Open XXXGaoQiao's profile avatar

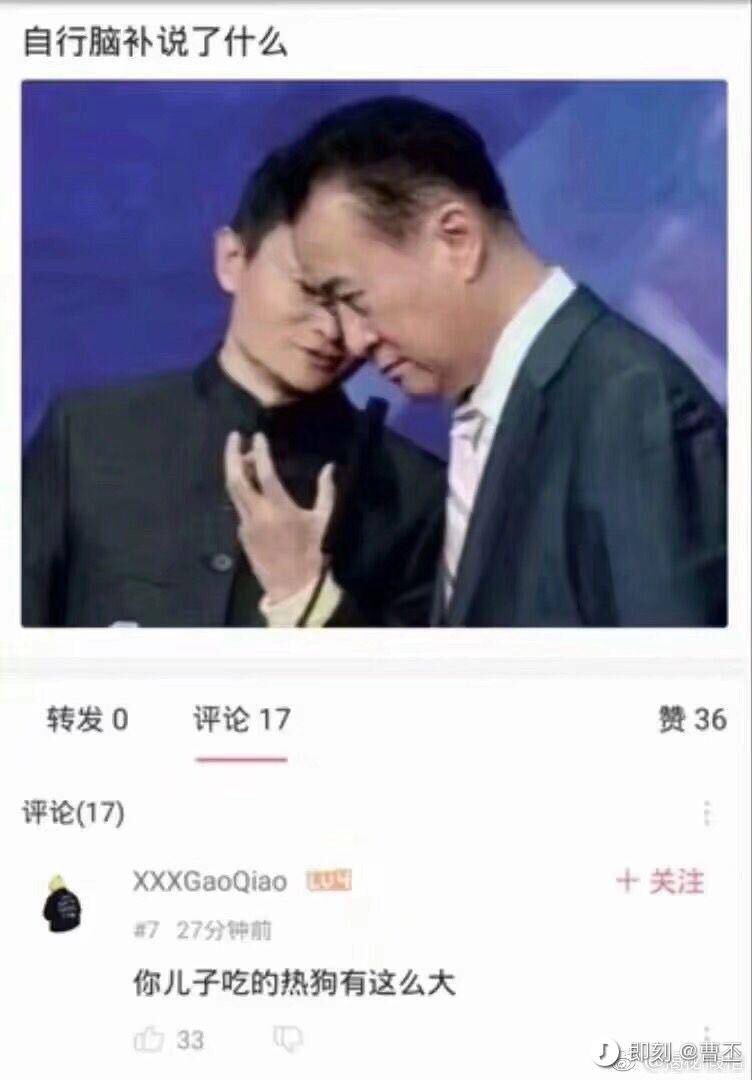tap(62, 904)
